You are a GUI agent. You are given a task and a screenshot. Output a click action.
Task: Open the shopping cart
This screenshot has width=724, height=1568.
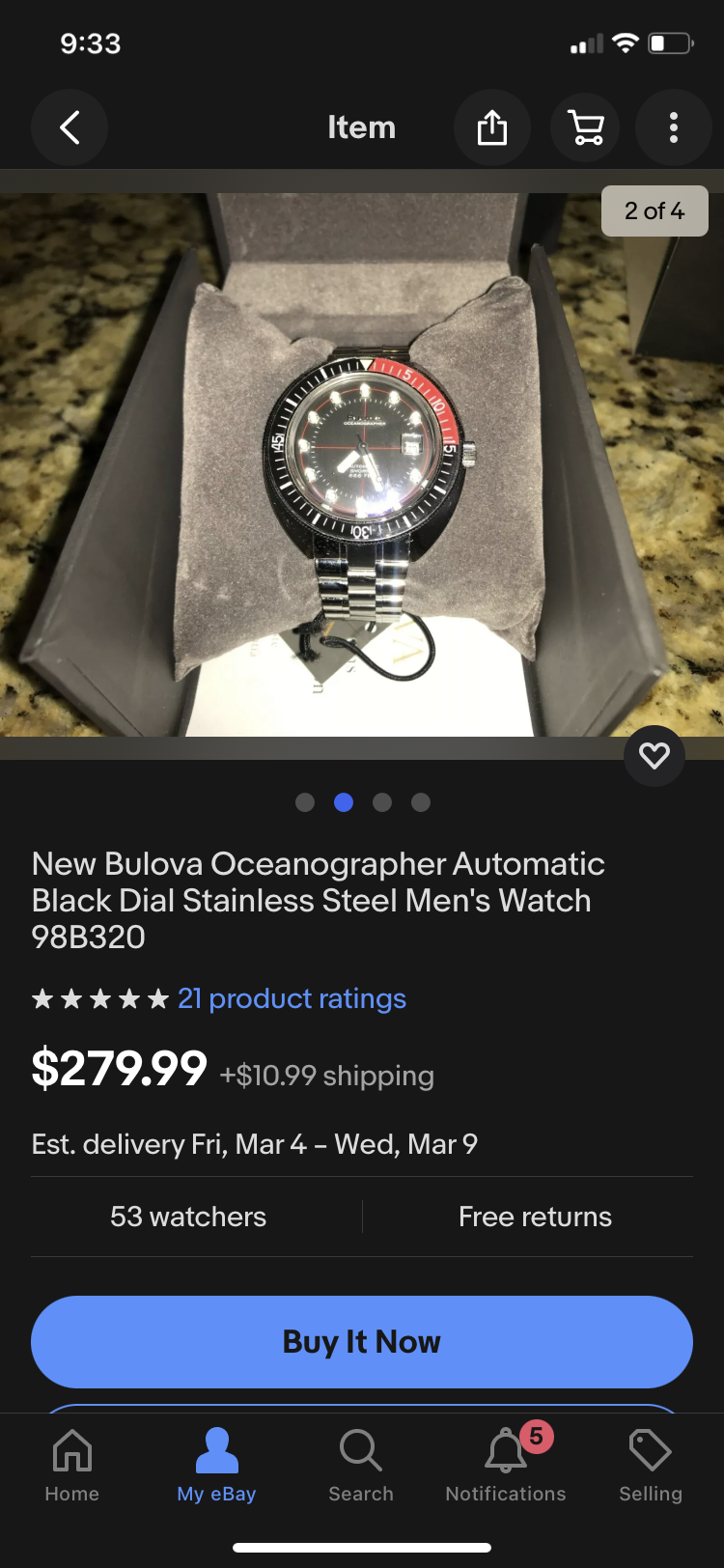point(585,127)
